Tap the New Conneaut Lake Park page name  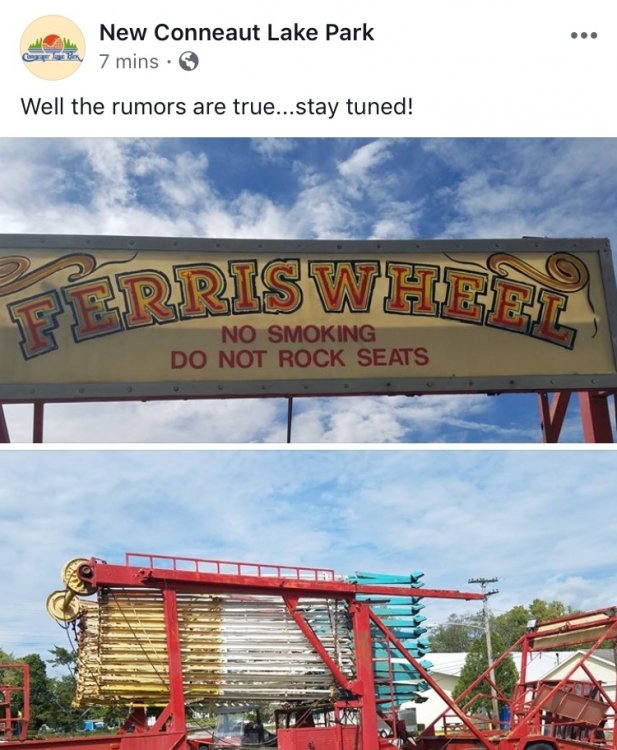236,32
